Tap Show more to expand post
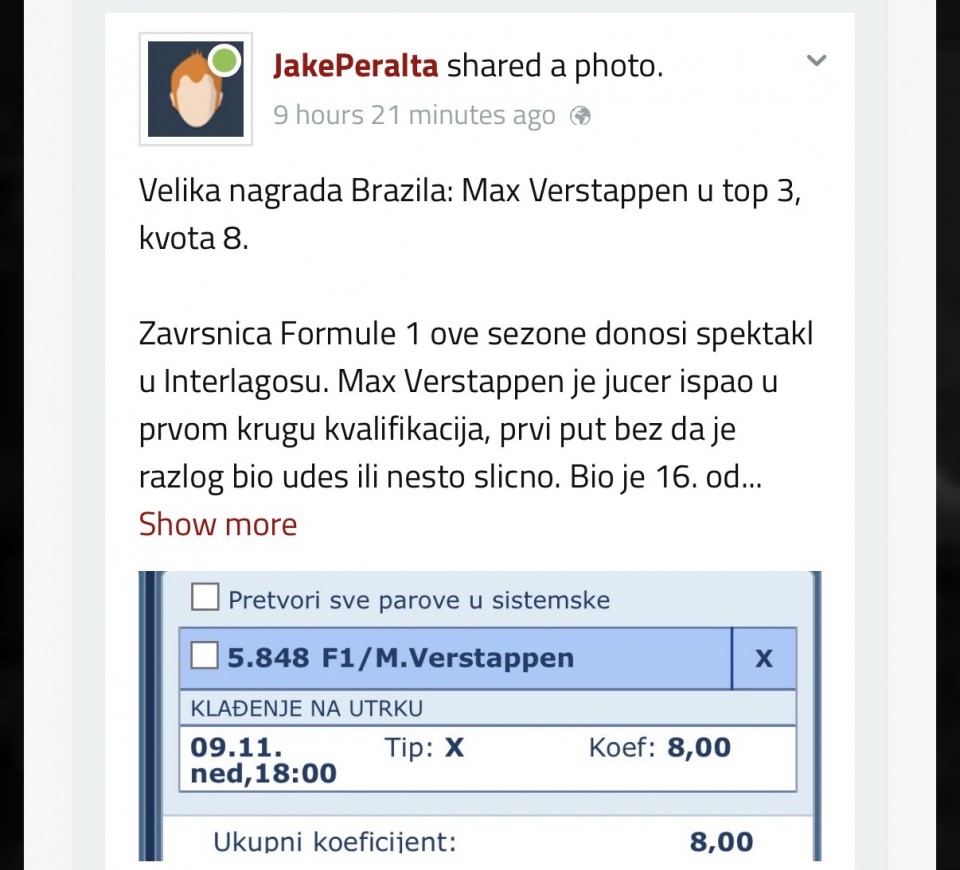 [x=218, y=524]
